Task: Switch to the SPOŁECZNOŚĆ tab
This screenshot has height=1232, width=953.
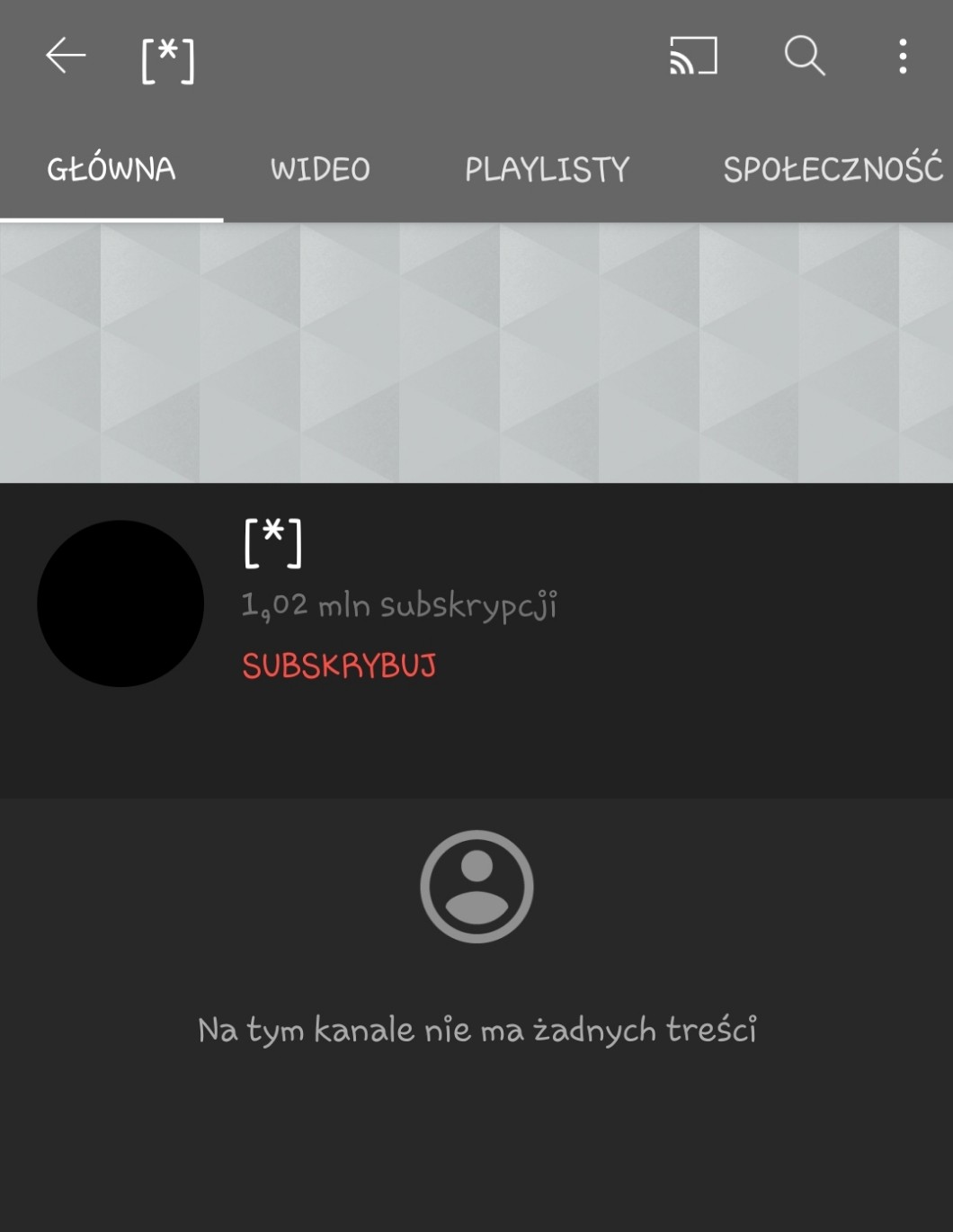Action: pyautogui.click(x=833, y=169)
